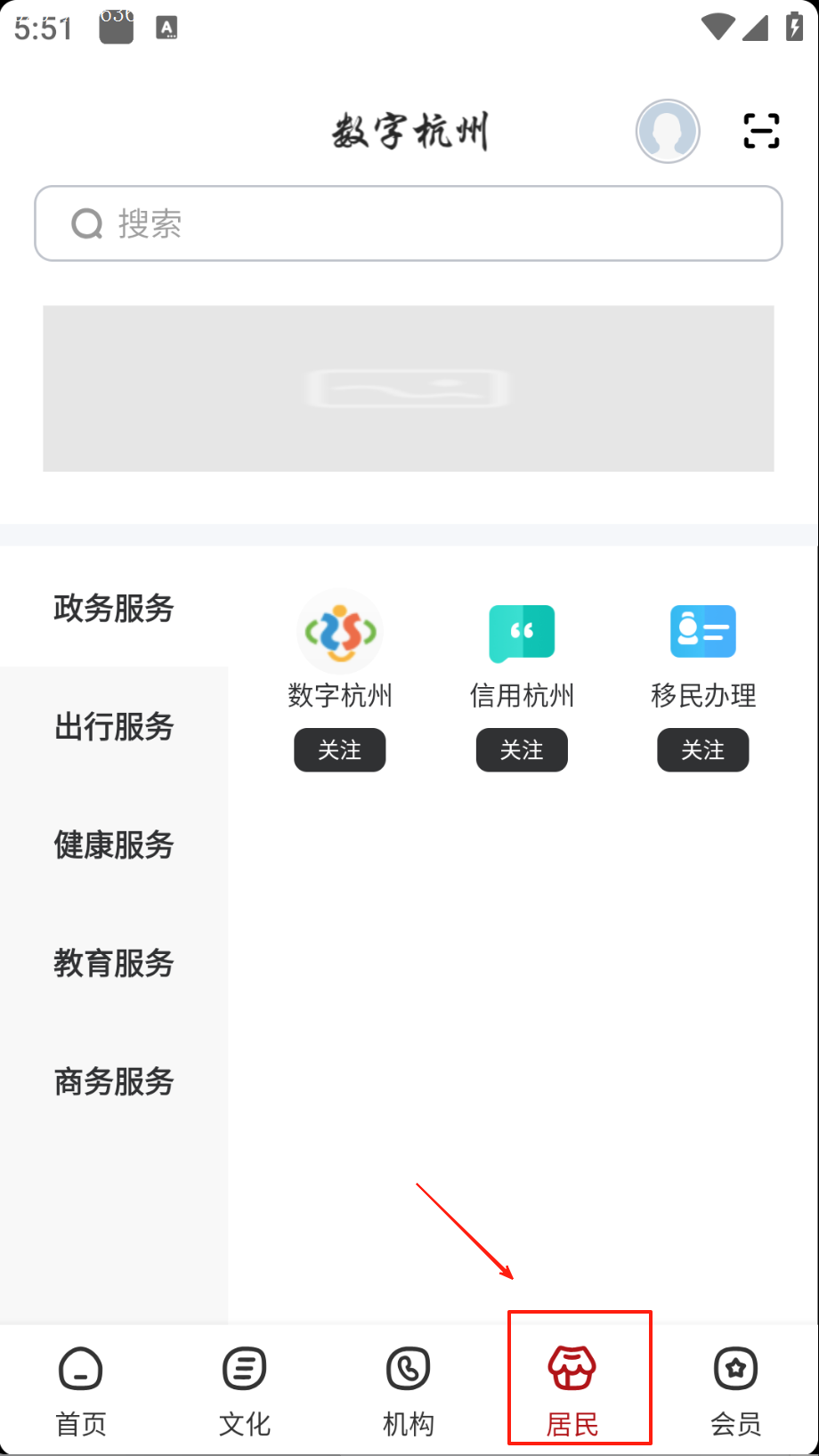Select the 出行服务 category
819x1456 pixels.
click(x=114, y=726)
